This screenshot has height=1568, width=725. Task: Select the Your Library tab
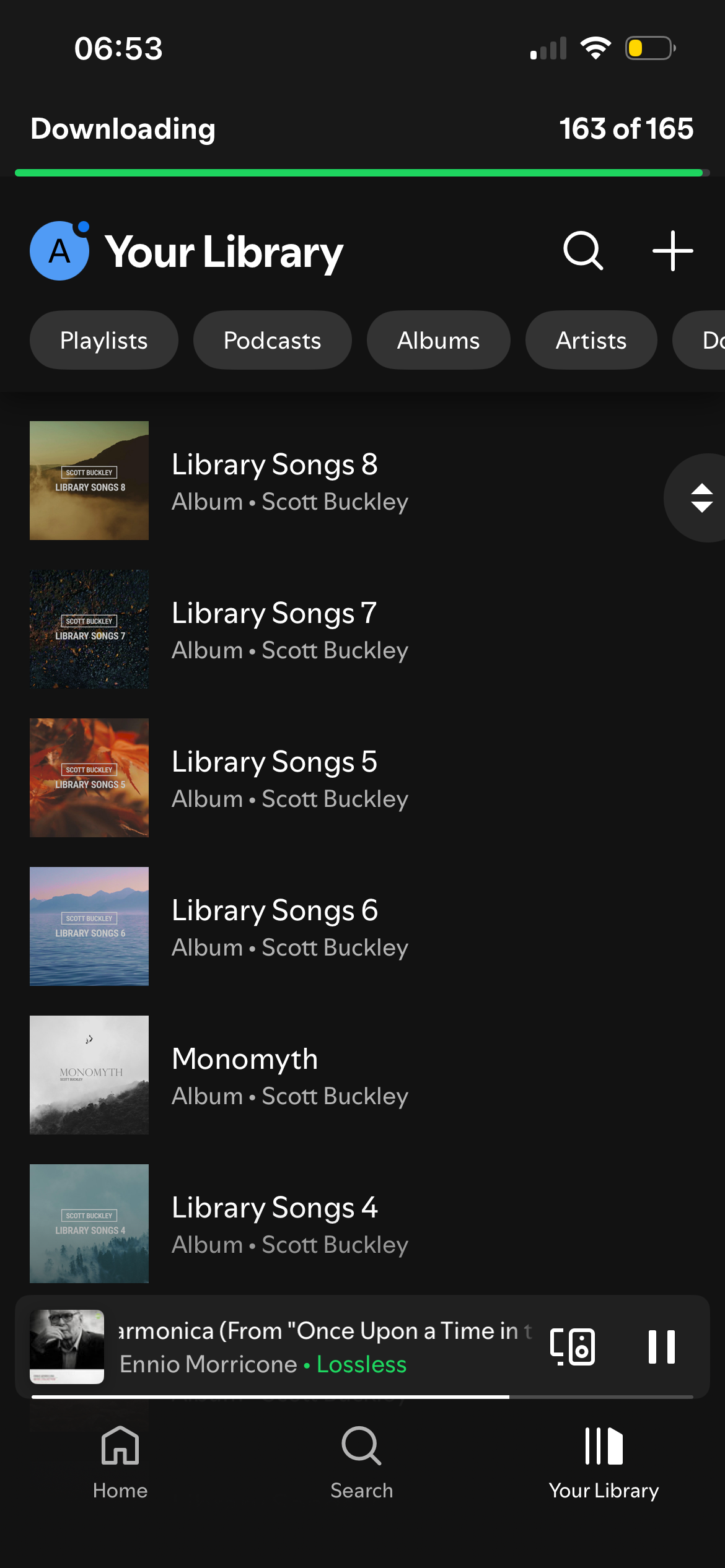604,1461
